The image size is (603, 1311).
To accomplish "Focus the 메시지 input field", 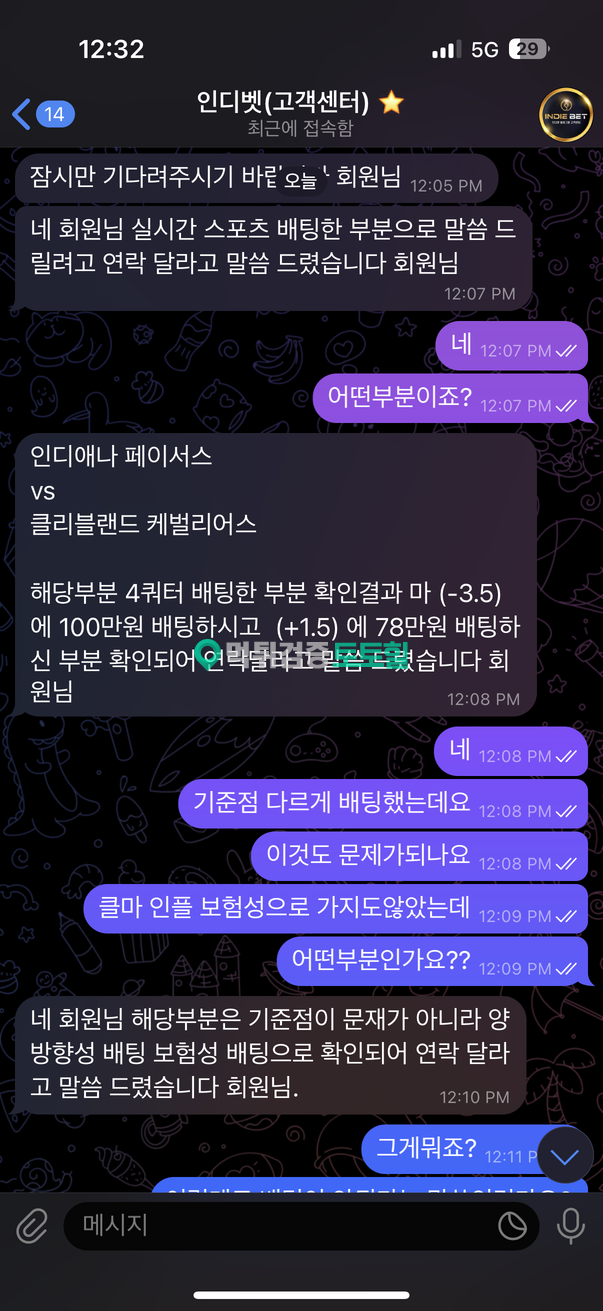I will 280,1225.
